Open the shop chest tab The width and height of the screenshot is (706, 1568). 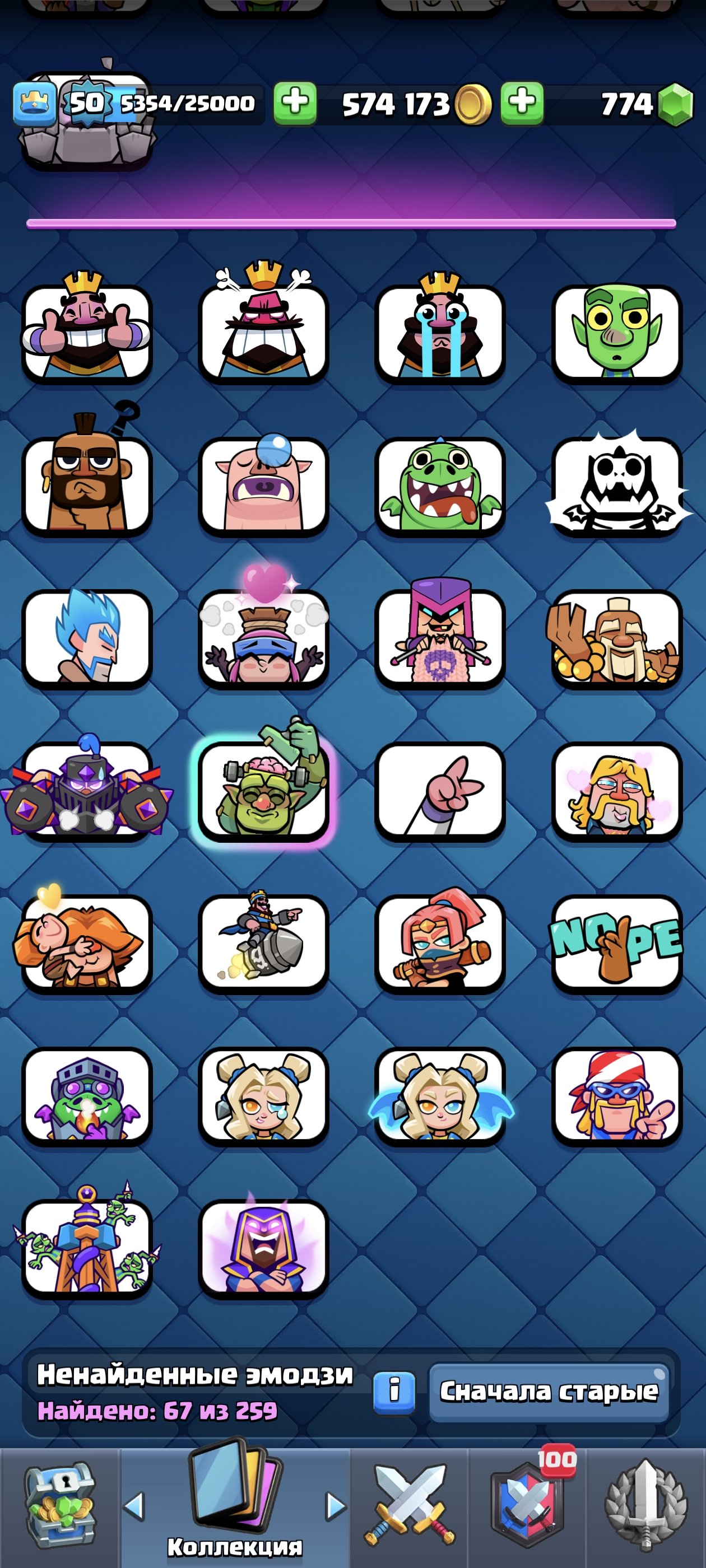[x=59, y=1505]
